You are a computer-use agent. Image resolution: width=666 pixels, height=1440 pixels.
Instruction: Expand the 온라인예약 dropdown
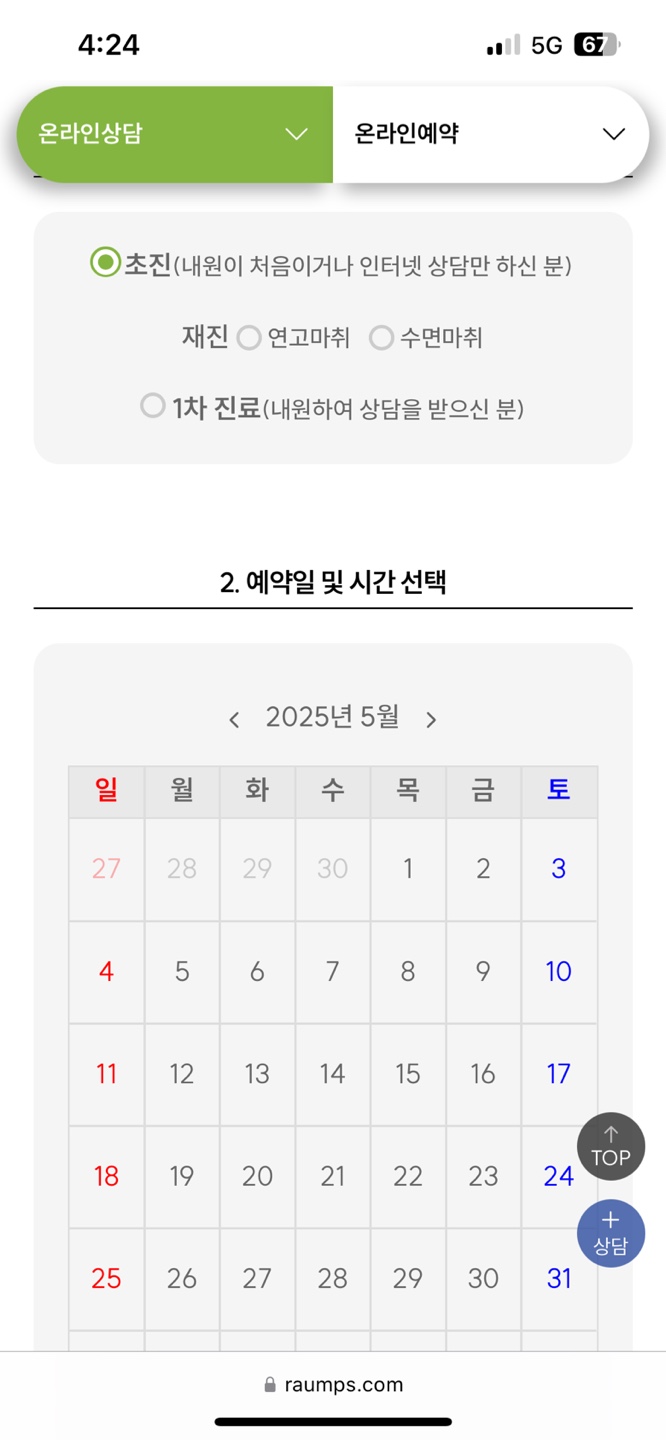490,134
